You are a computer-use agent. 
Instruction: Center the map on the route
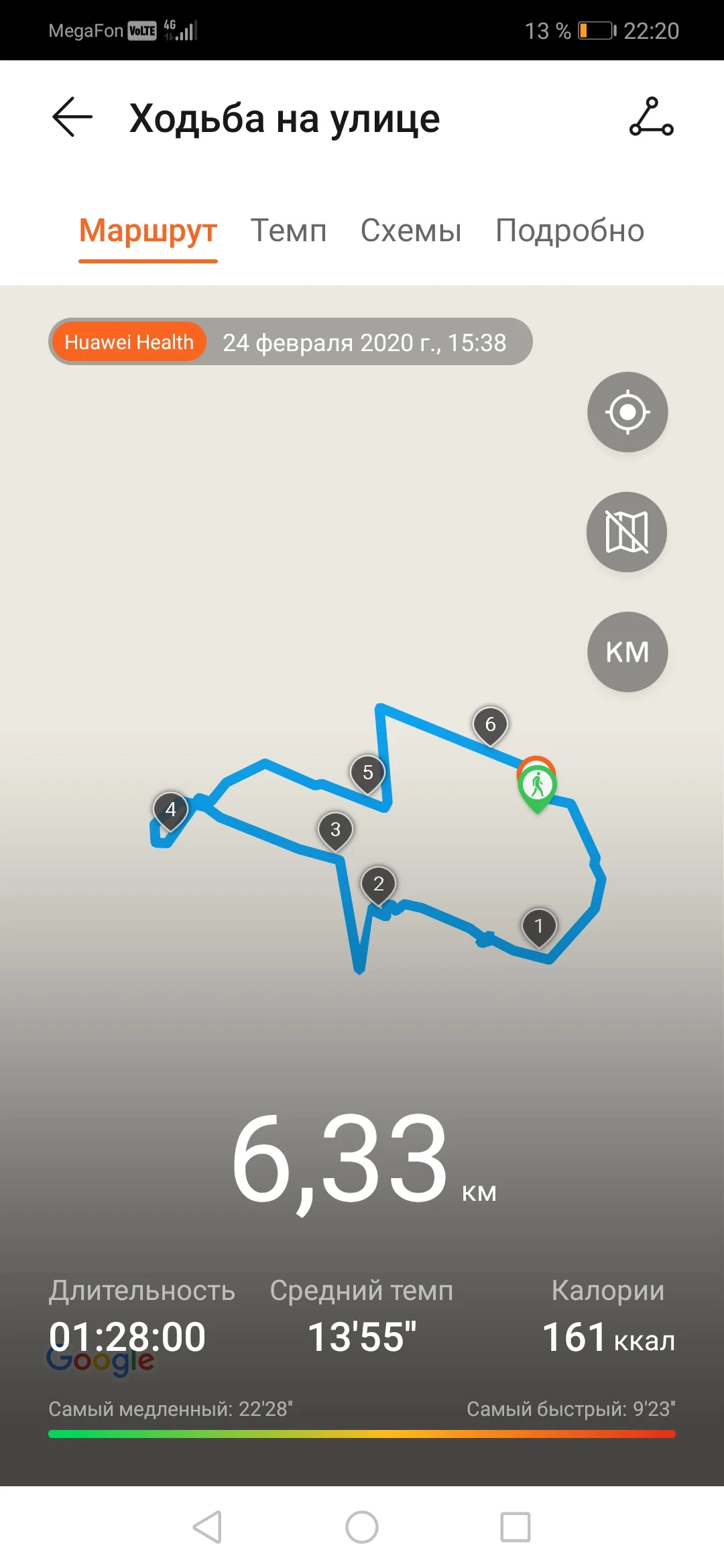(627, 412)
